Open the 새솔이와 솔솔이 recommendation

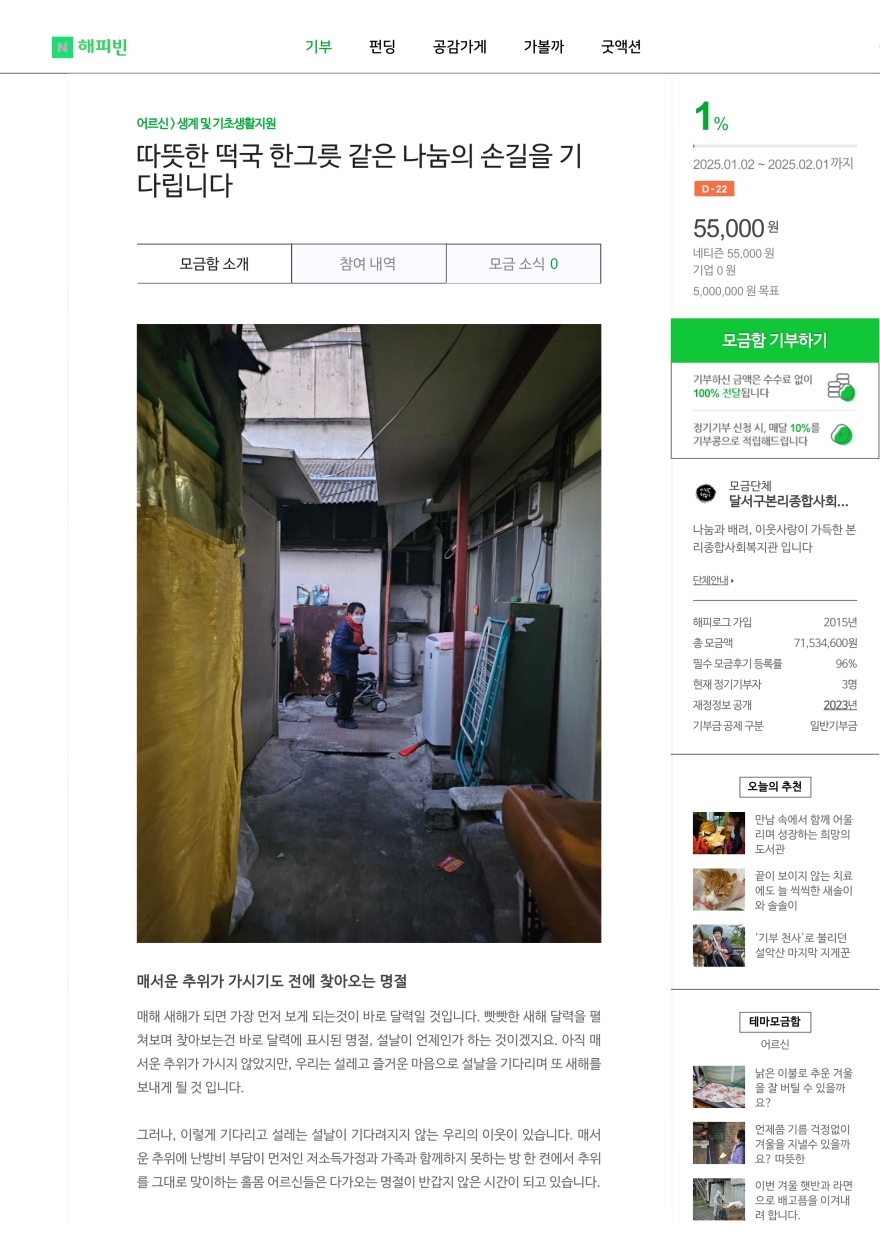coord(803,890)
